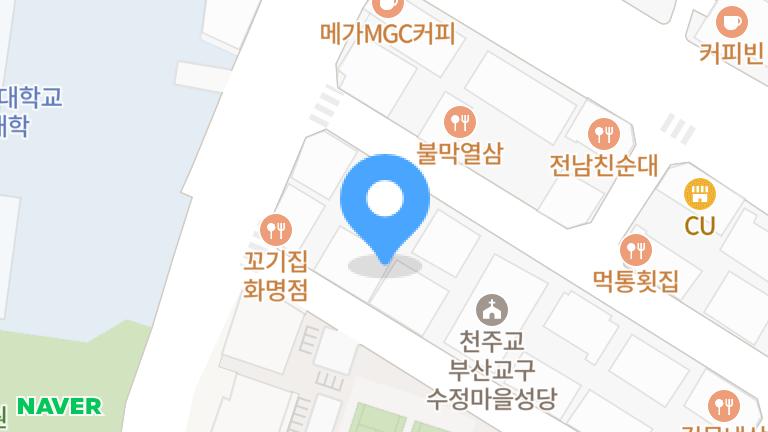The image size is (768, 432).
Task: Tap the 꼬기집 화명점 restaurant marker
Action: (x=275, y=229)
